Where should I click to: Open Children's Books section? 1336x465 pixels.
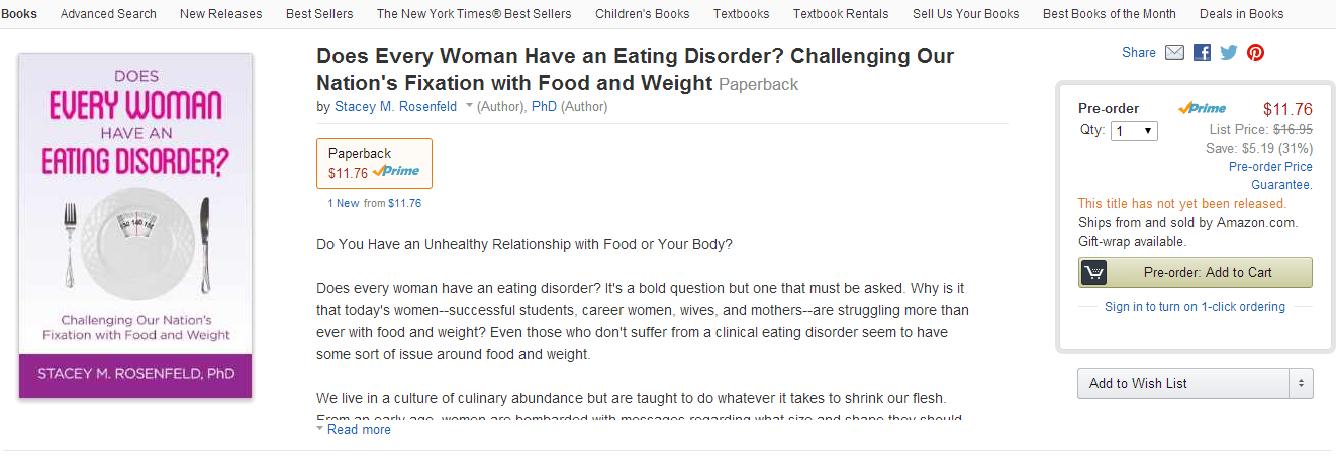pyautogui.click(x=642, y=14)
